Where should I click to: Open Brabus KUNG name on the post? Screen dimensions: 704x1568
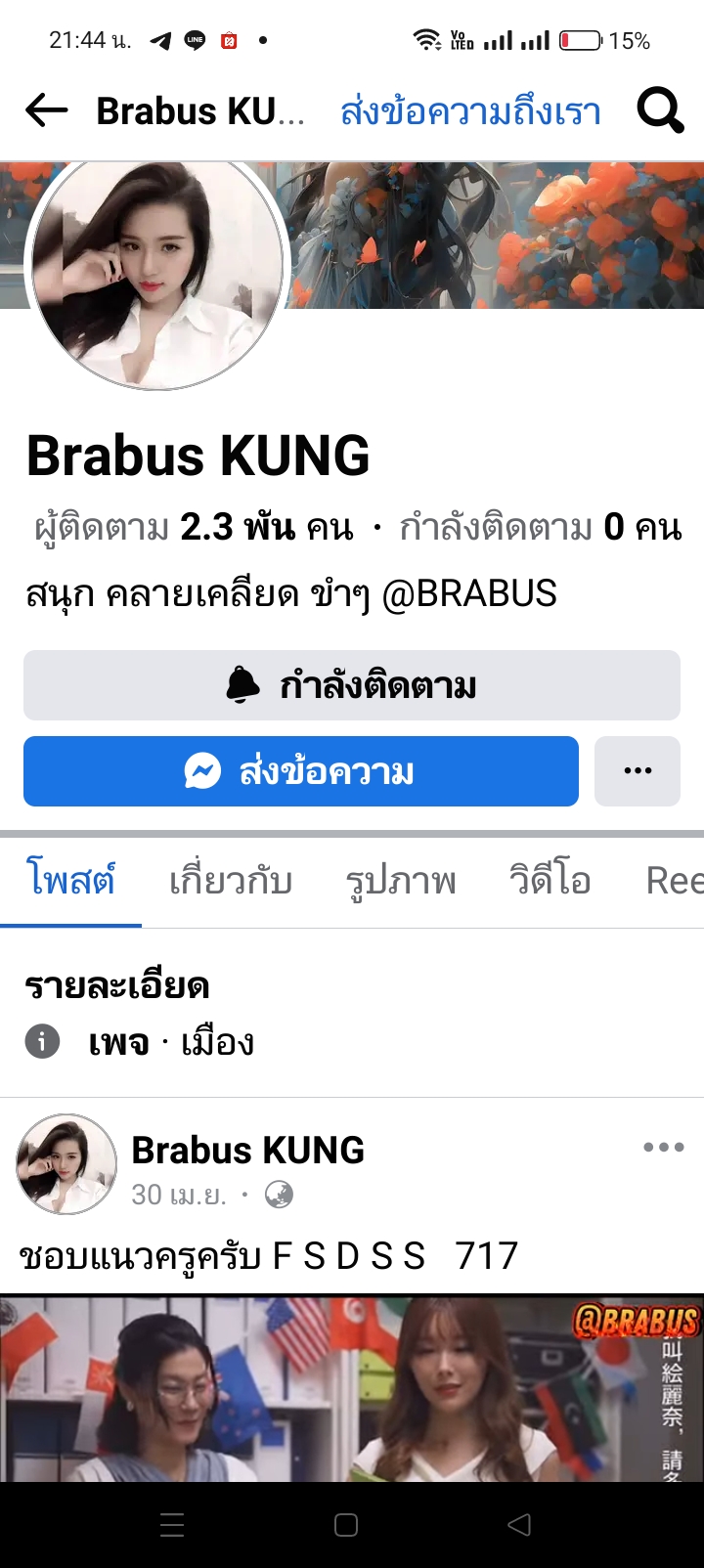point(248,1151)
